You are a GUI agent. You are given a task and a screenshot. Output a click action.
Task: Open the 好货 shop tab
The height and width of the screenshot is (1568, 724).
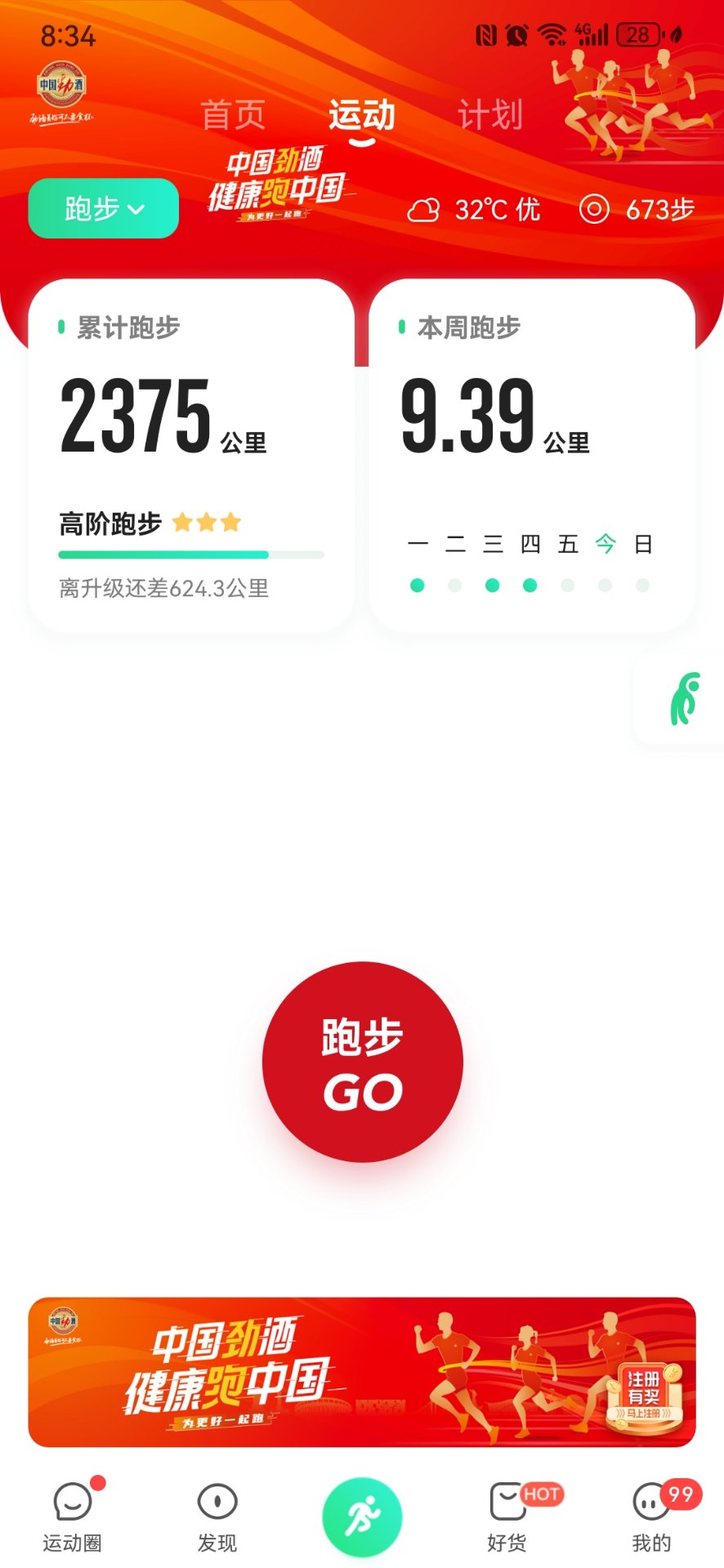(x=507, y=1517)
